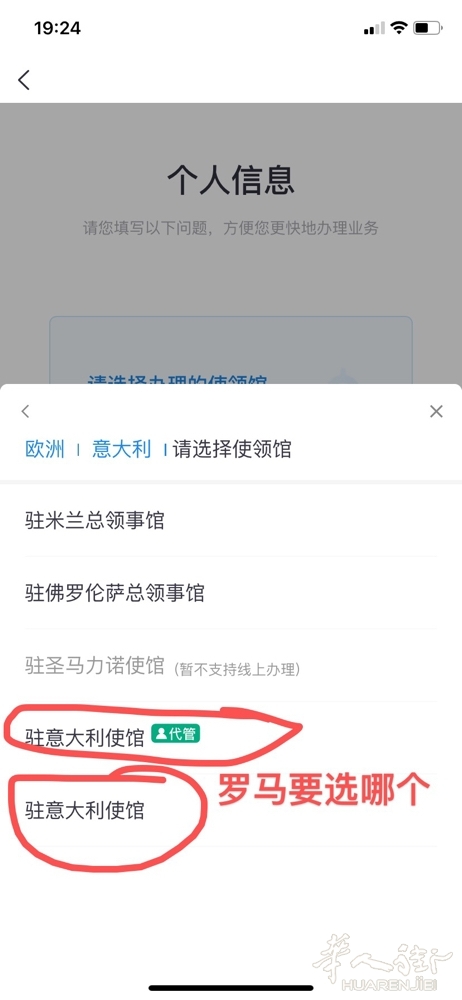This screenshot has width=462, height=1000.
Task: Pick 驻意大利使馆 marked 代管
Action: click(231, 737)
